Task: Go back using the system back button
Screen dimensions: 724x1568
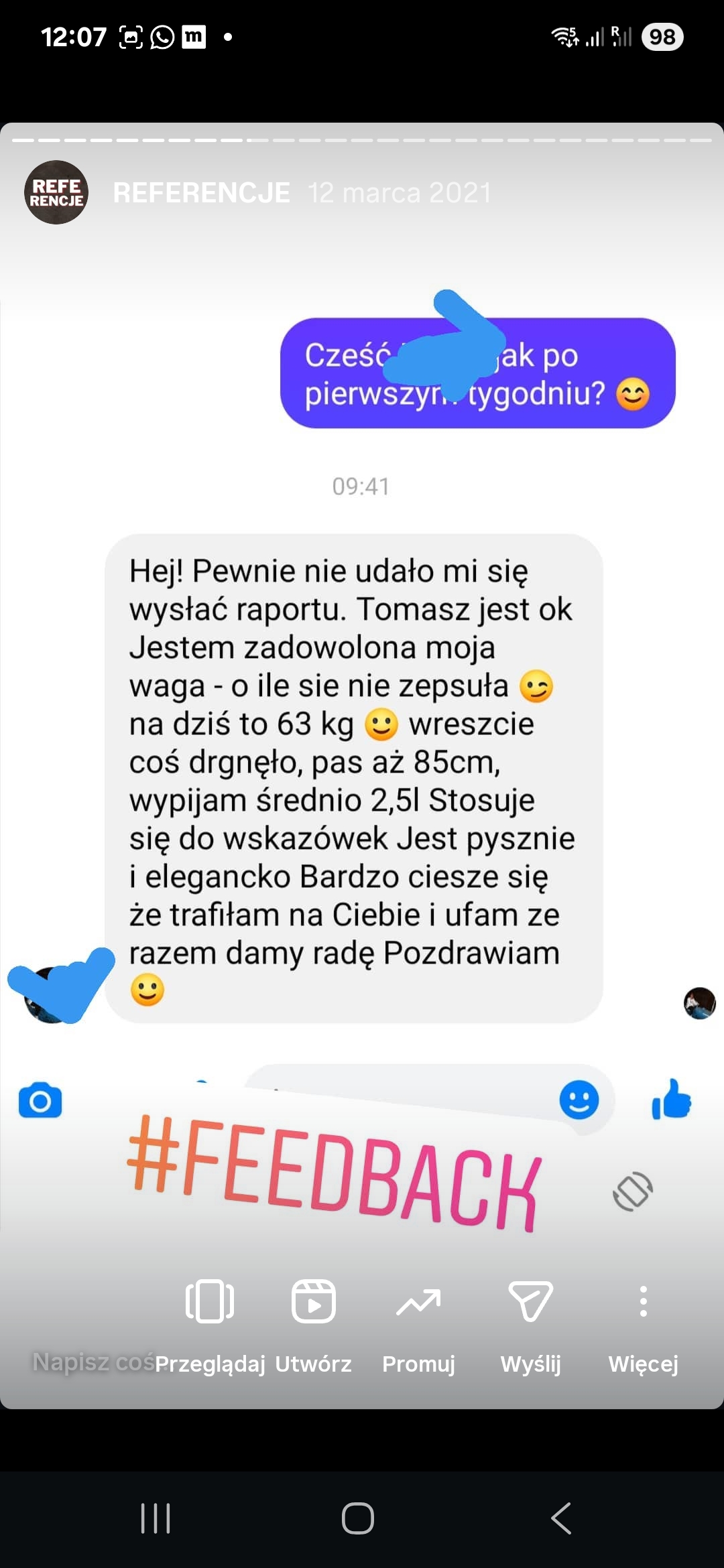Action: click(561, 1518)
